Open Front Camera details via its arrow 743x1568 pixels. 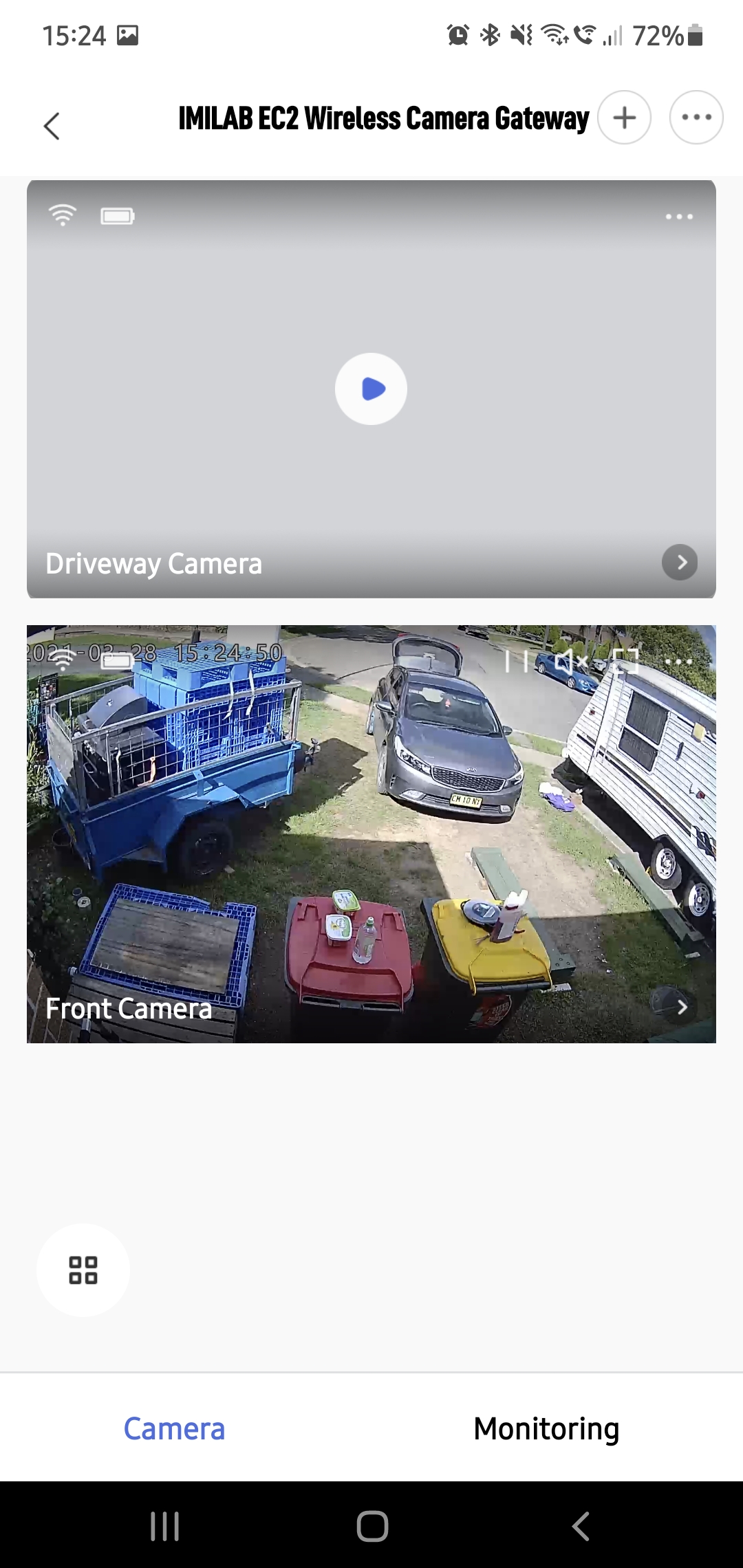(x=681, y=1008)
